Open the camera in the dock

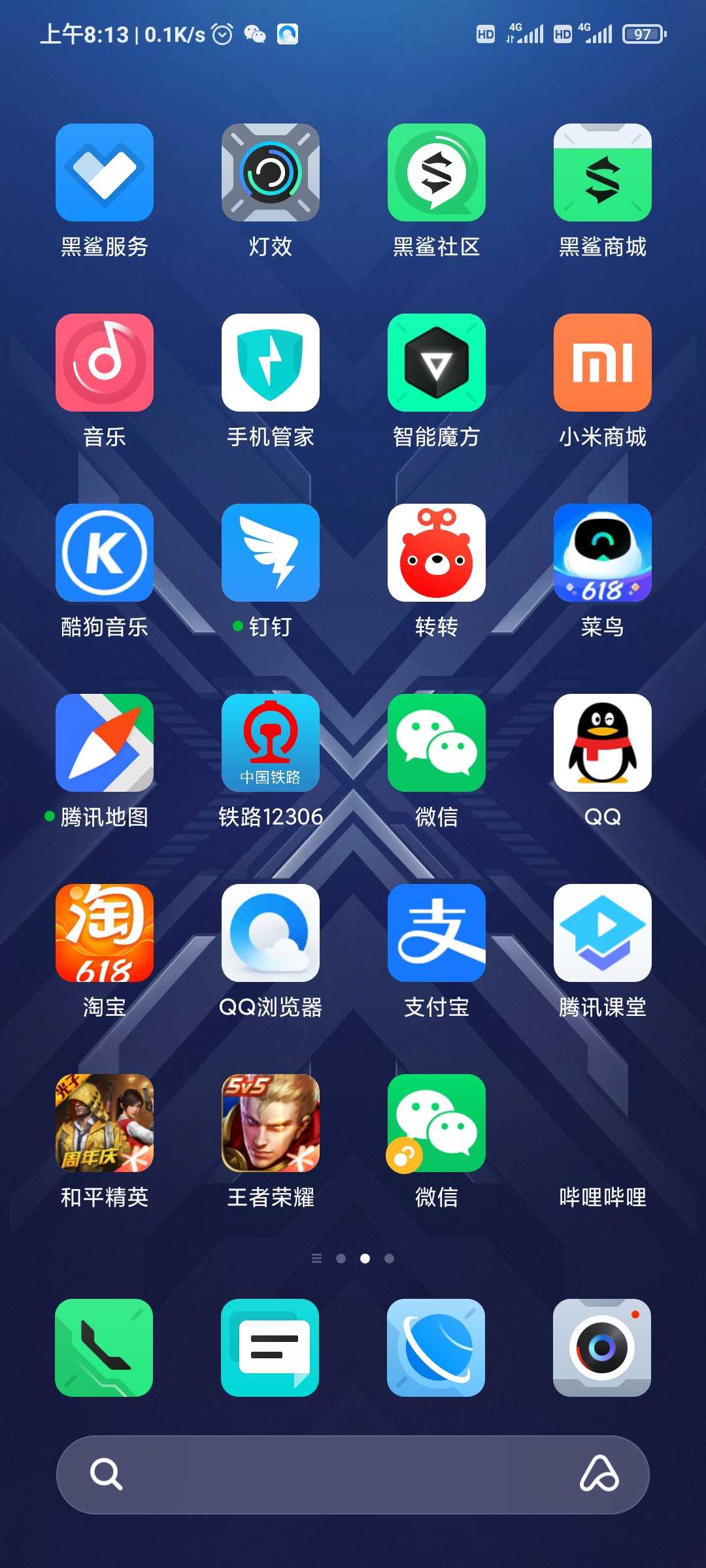coord(602,1348)
